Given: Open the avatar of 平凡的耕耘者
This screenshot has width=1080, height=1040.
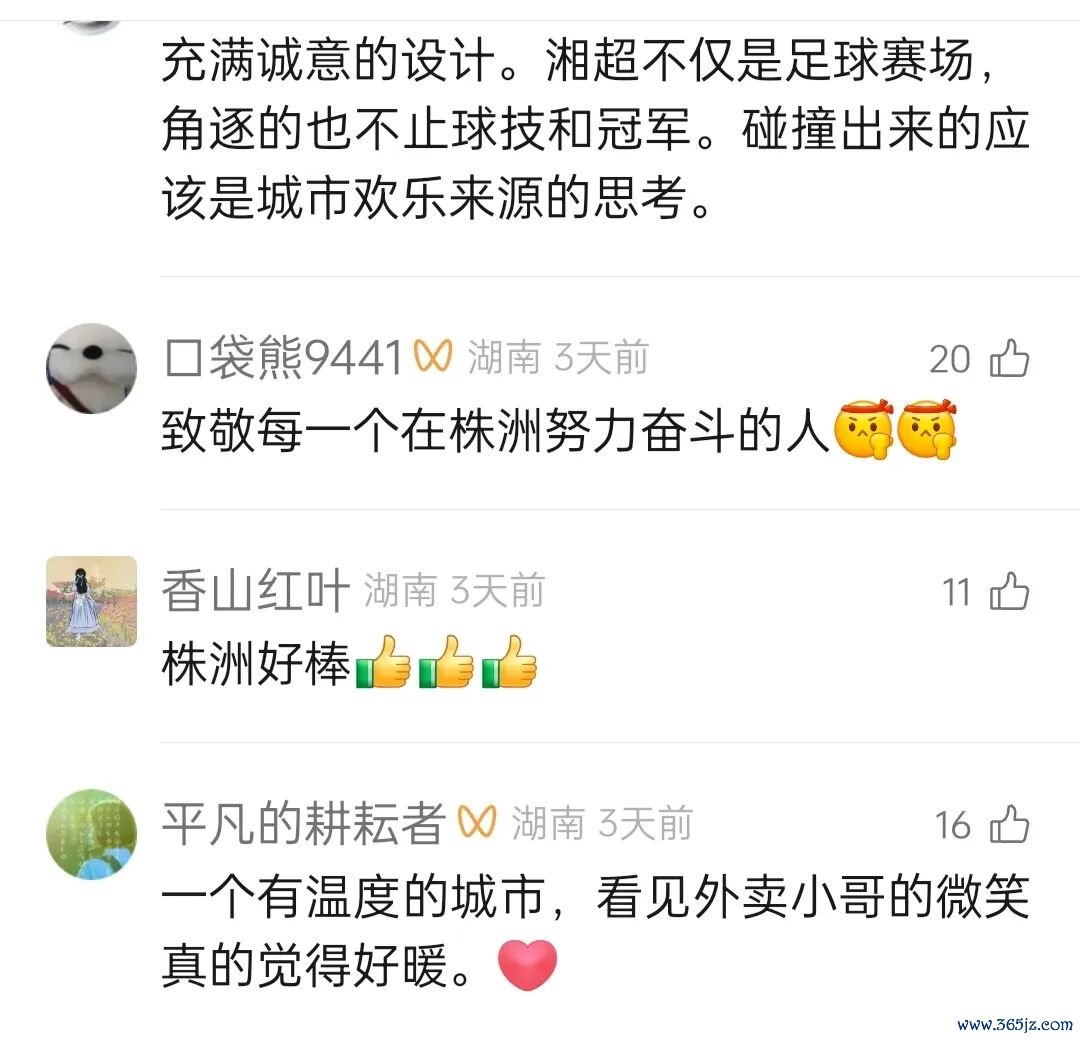Looking at the screenshot, I should 91,834.
